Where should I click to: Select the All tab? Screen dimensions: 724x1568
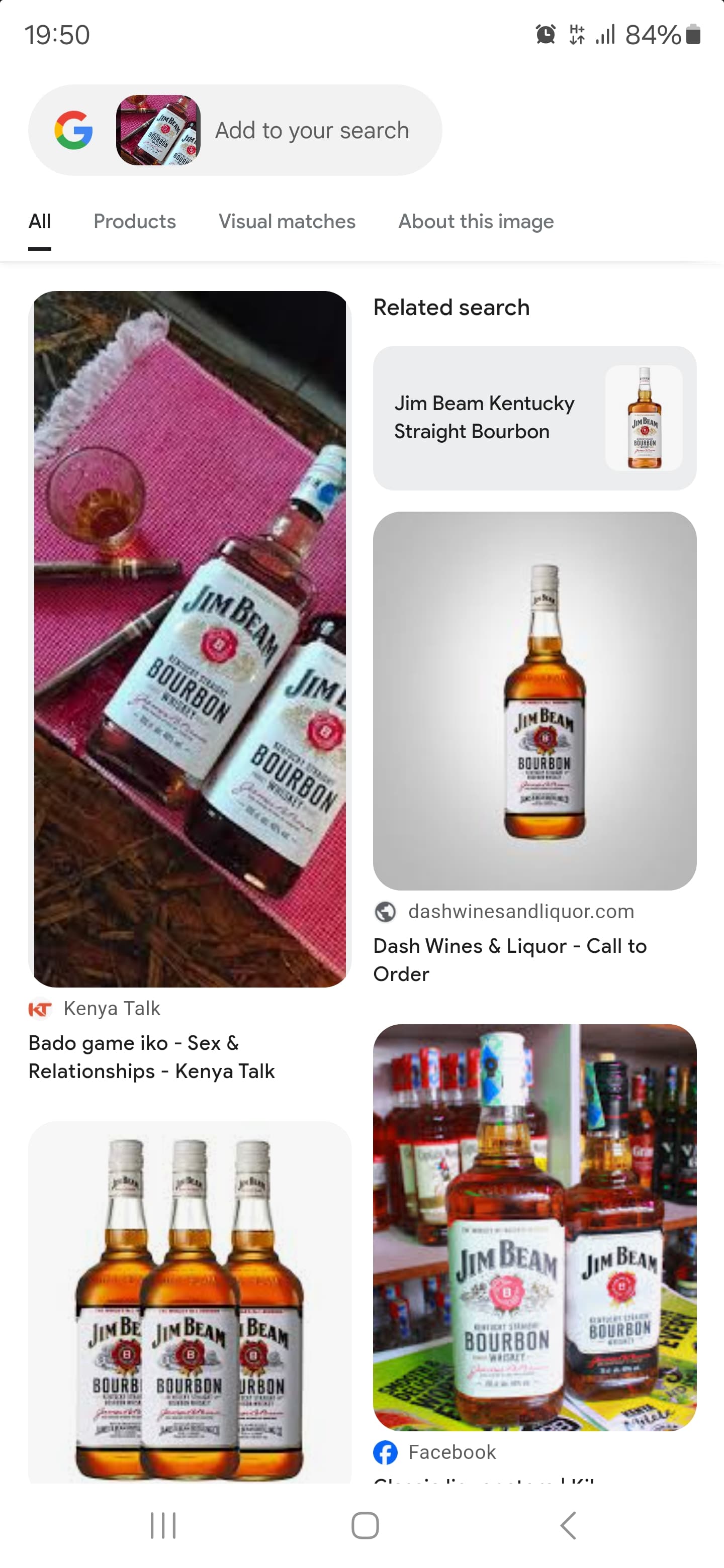click(x=40, y=222)
